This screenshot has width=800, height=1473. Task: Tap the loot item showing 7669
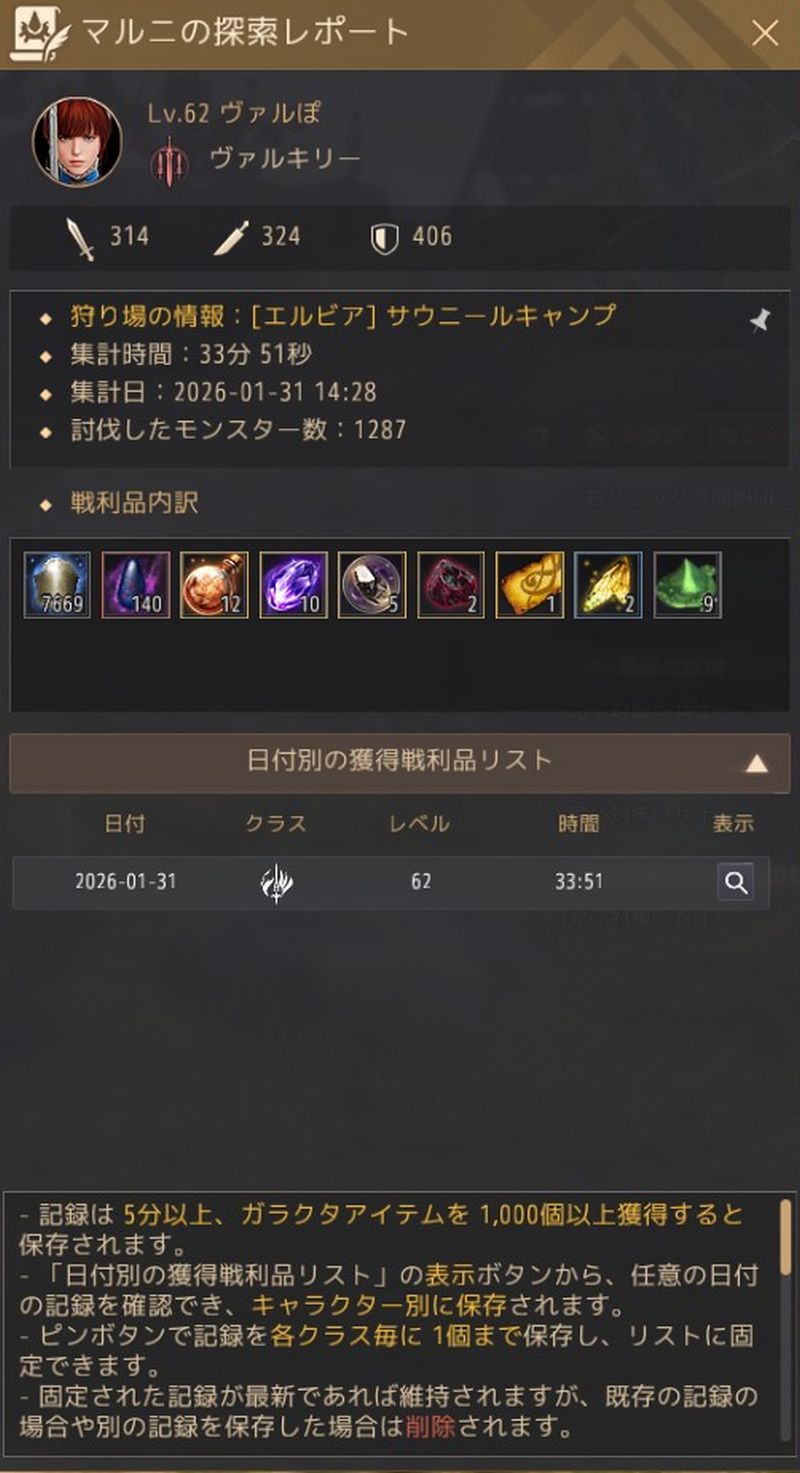(x=57, y=585)
